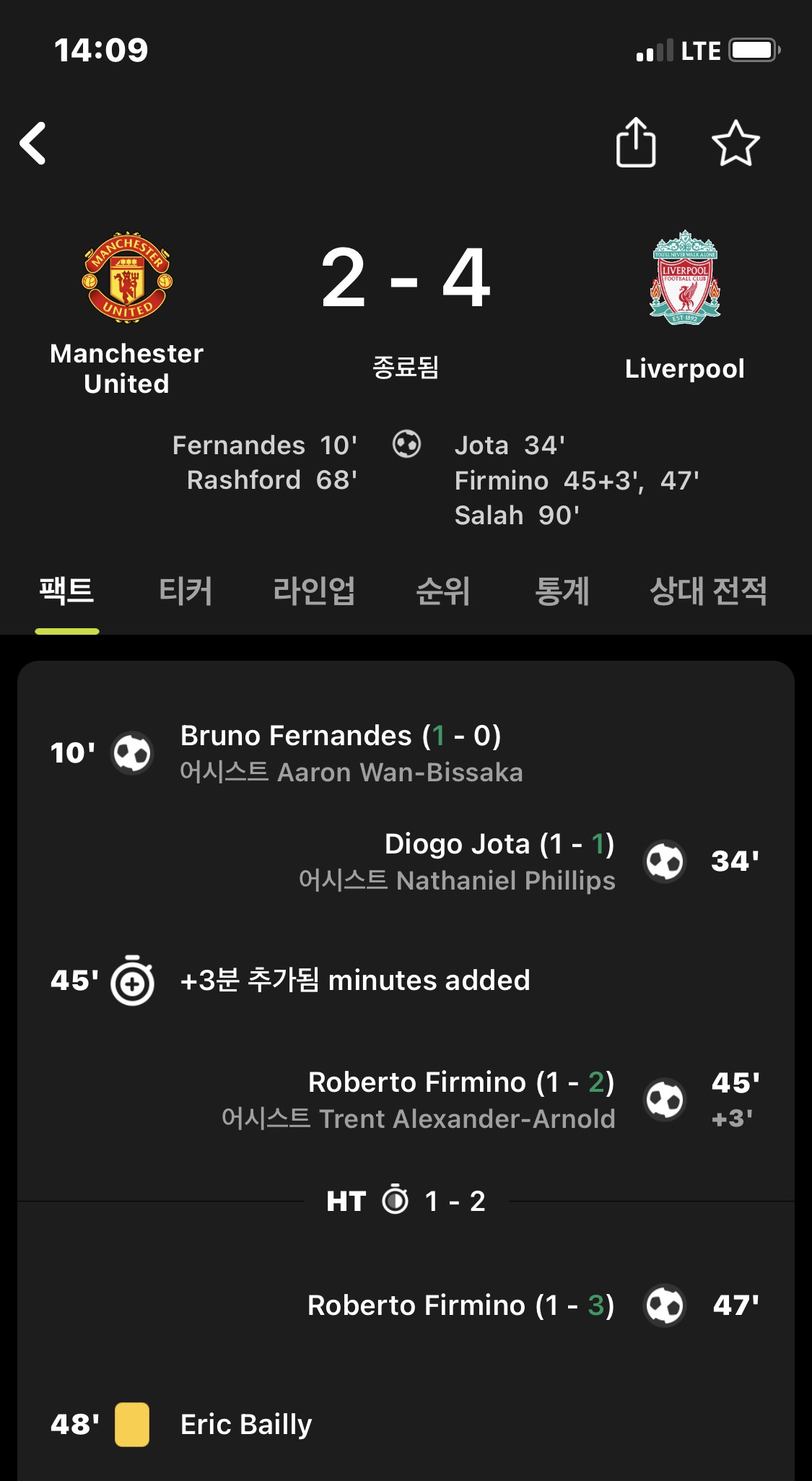
Task: Open Manchester United team page
Action: (x=127, y=314)
